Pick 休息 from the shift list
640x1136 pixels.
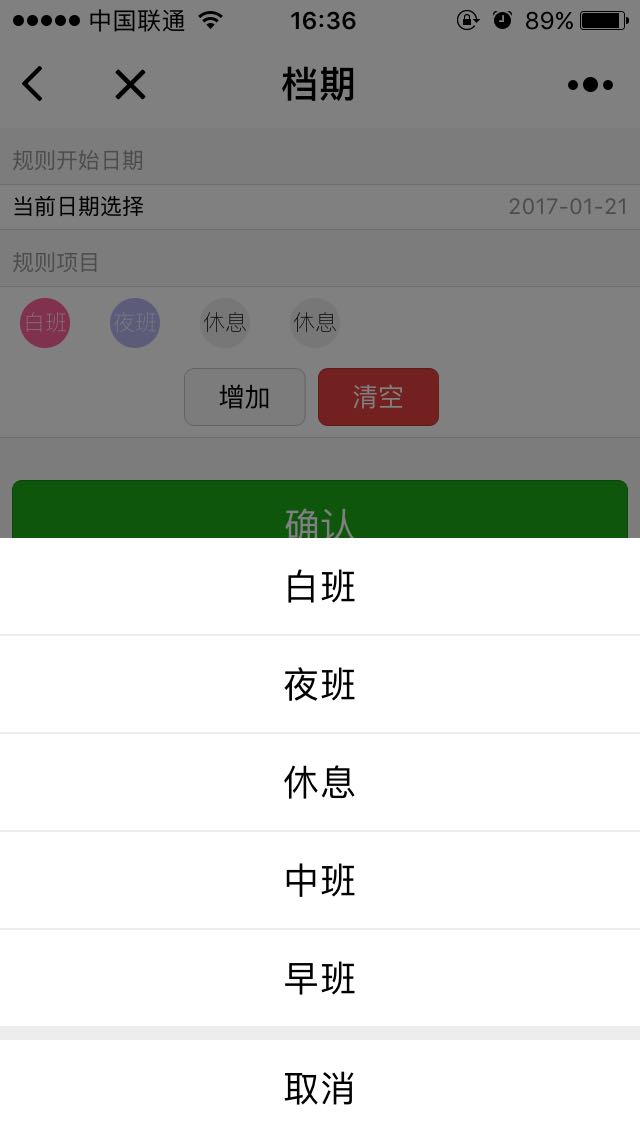[x=320, y=782]
